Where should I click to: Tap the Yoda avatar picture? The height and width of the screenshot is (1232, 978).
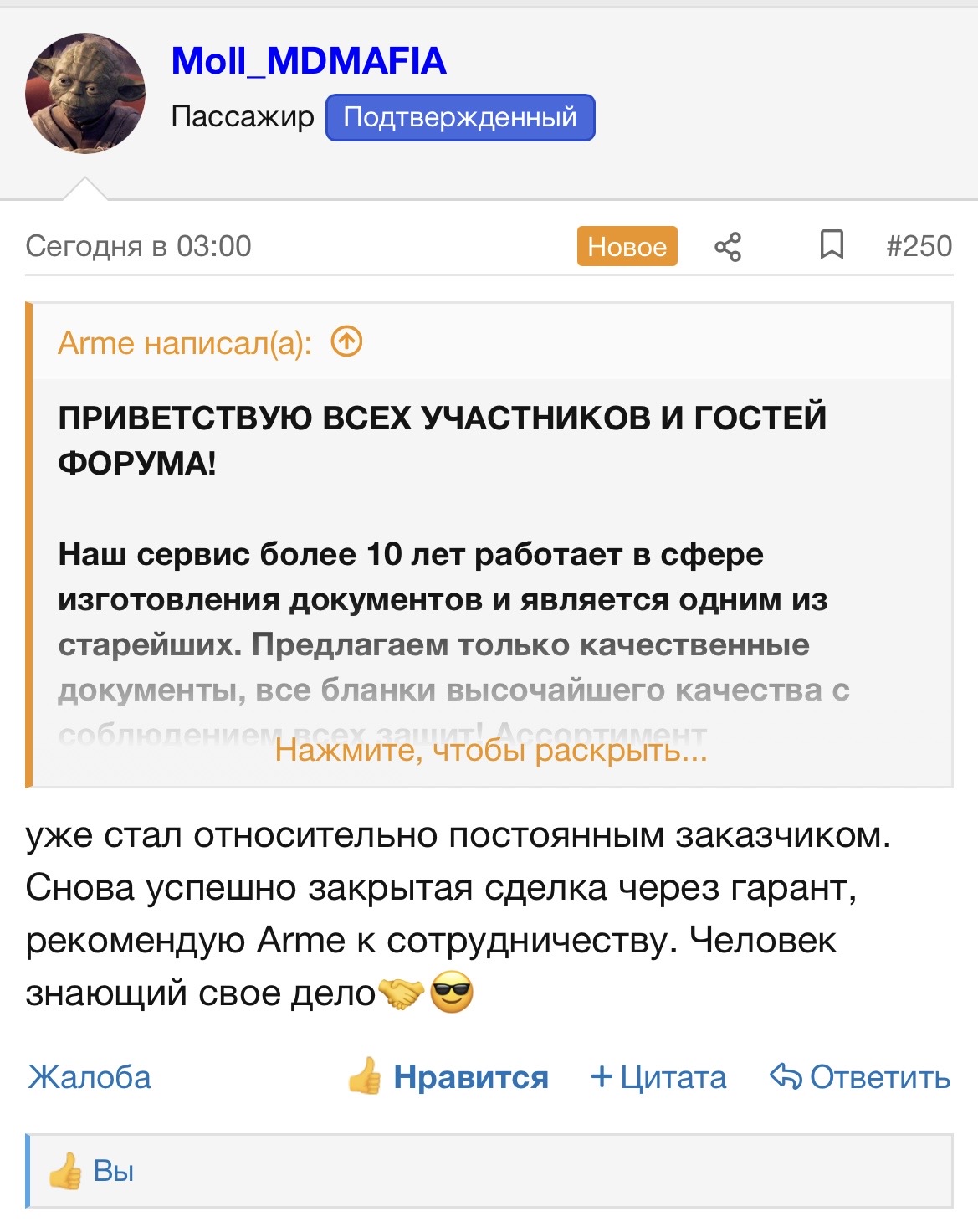[85, 94]
